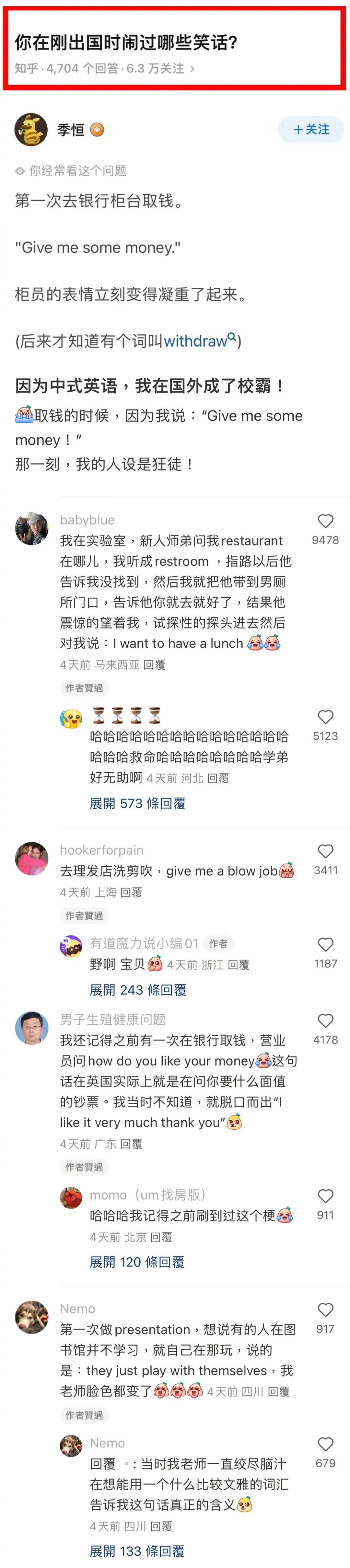Expand 573 replies under babyblue's comment
This screenshot has width=350, height=1568.
click(137, 803)
